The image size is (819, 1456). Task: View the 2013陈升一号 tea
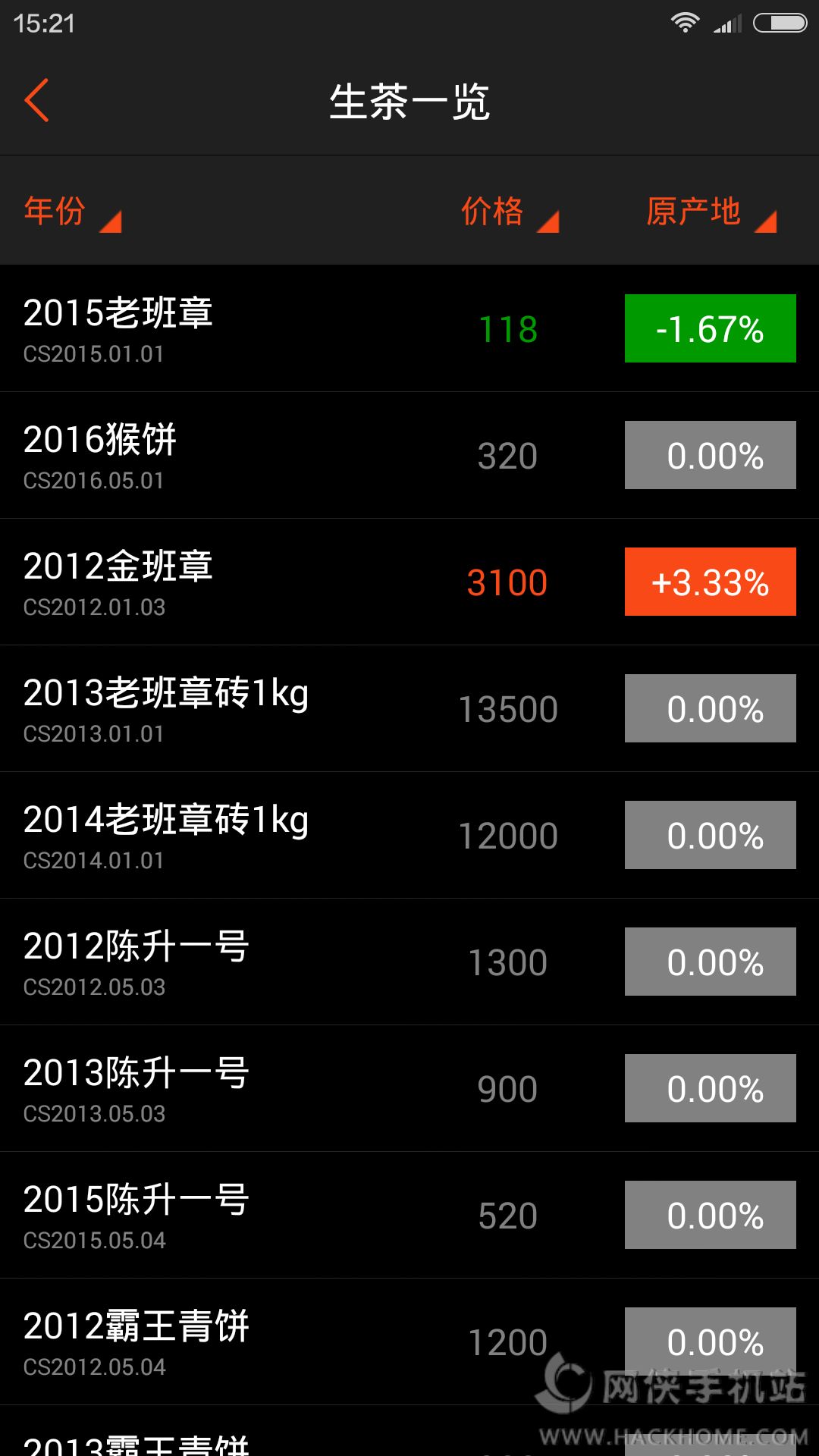tap(136, 1089)
